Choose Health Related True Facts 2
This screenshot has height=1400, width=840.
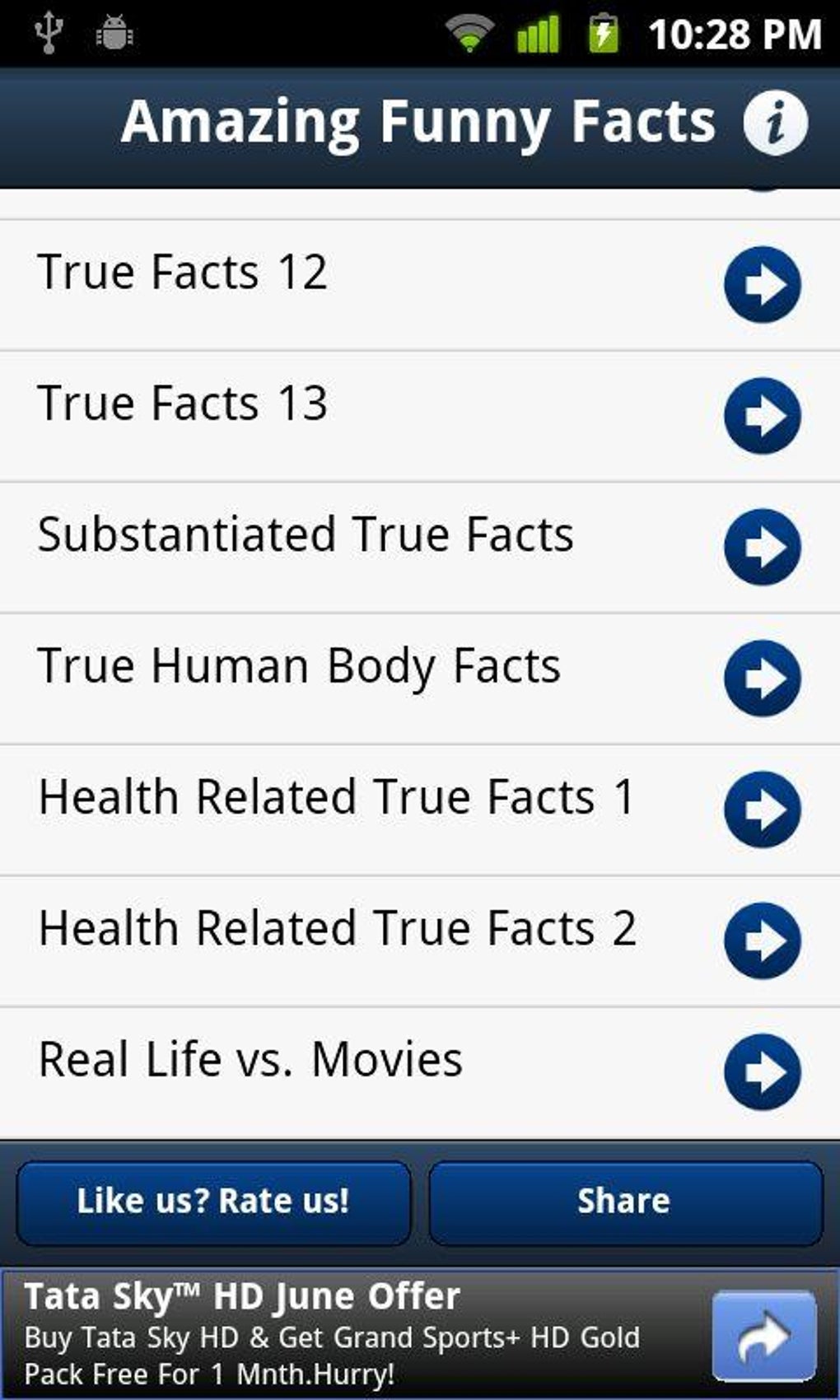420,940
